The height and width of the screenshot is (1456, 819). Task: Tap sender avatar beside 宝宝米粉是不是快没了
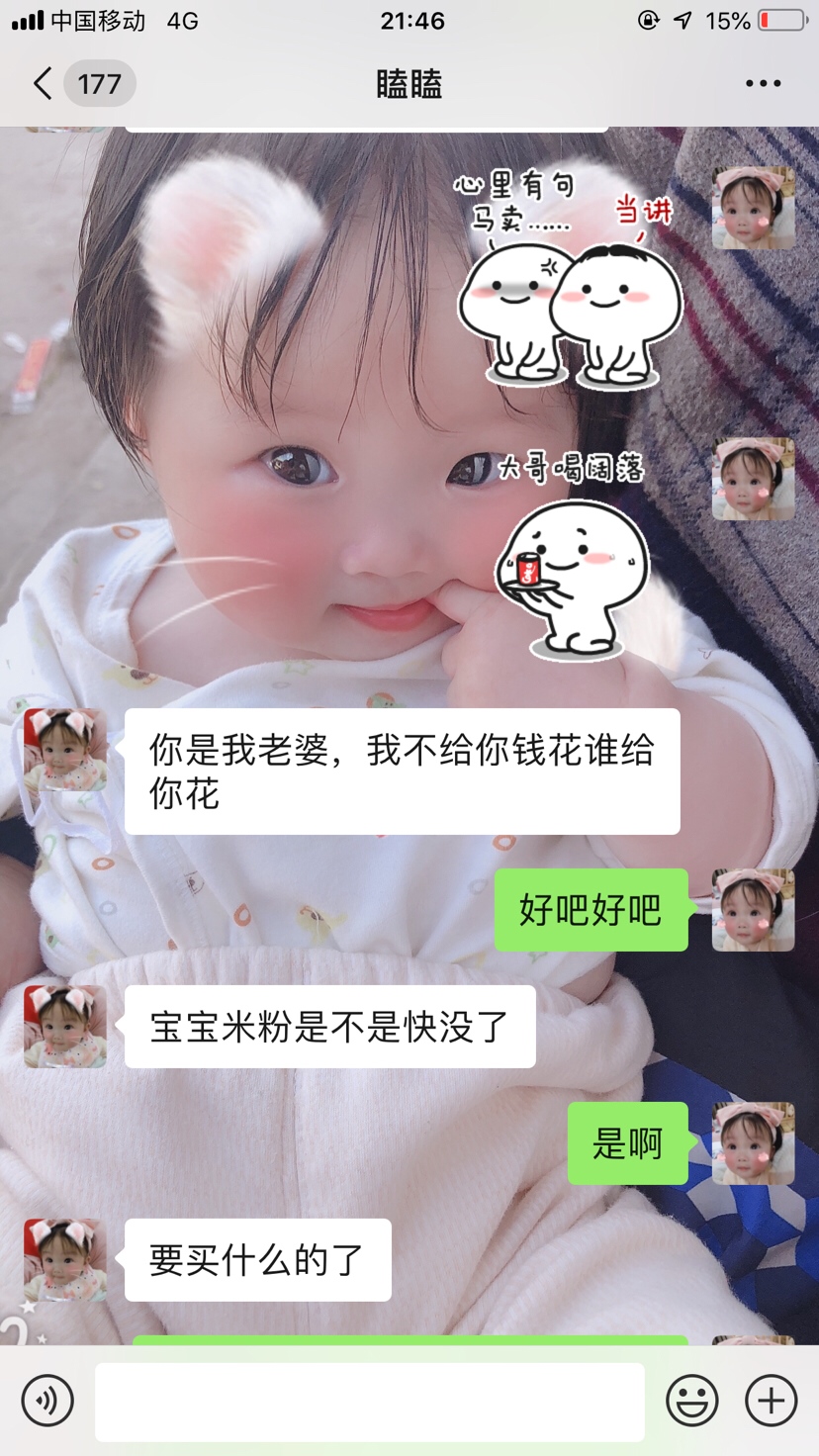coord(65,1027)
